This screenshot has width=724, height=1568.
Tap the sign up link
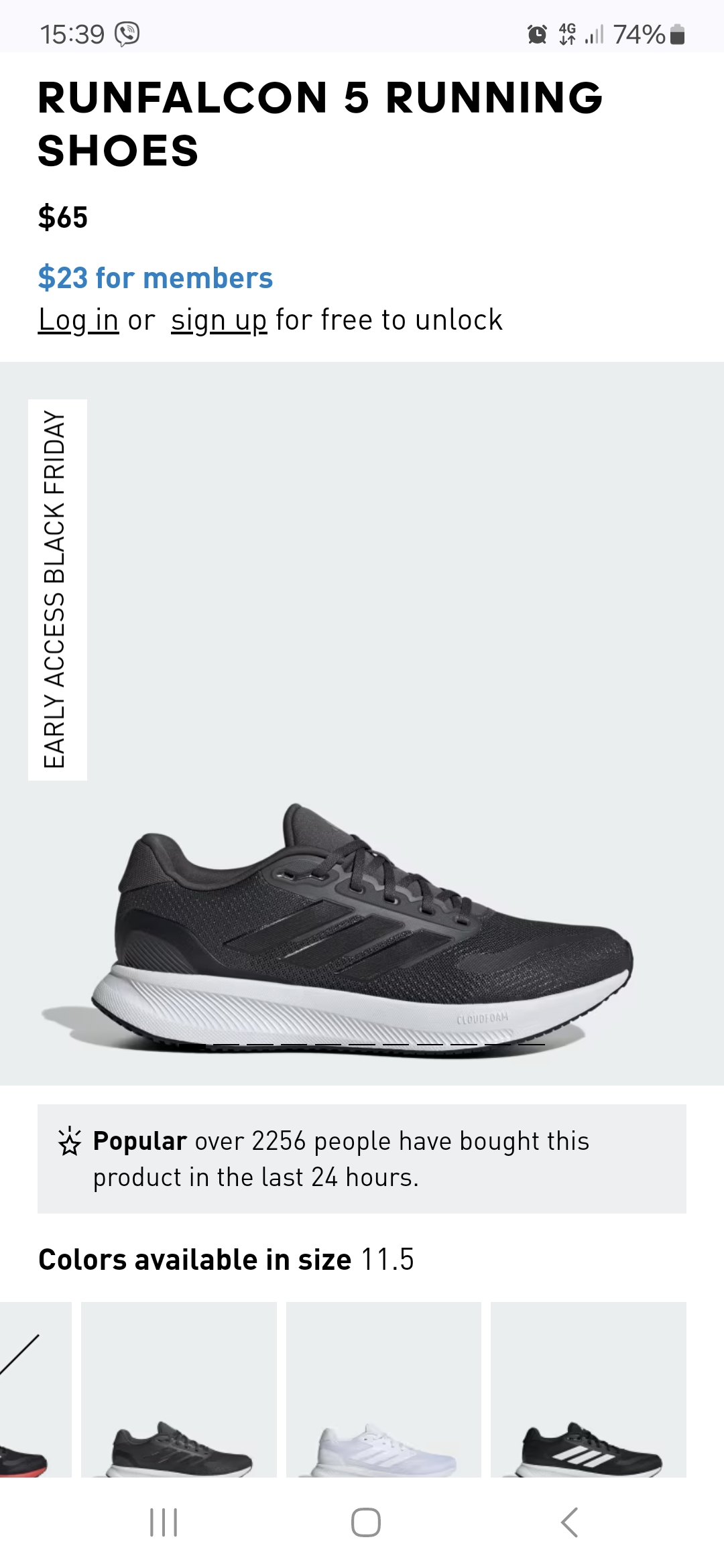coord(219,320)
